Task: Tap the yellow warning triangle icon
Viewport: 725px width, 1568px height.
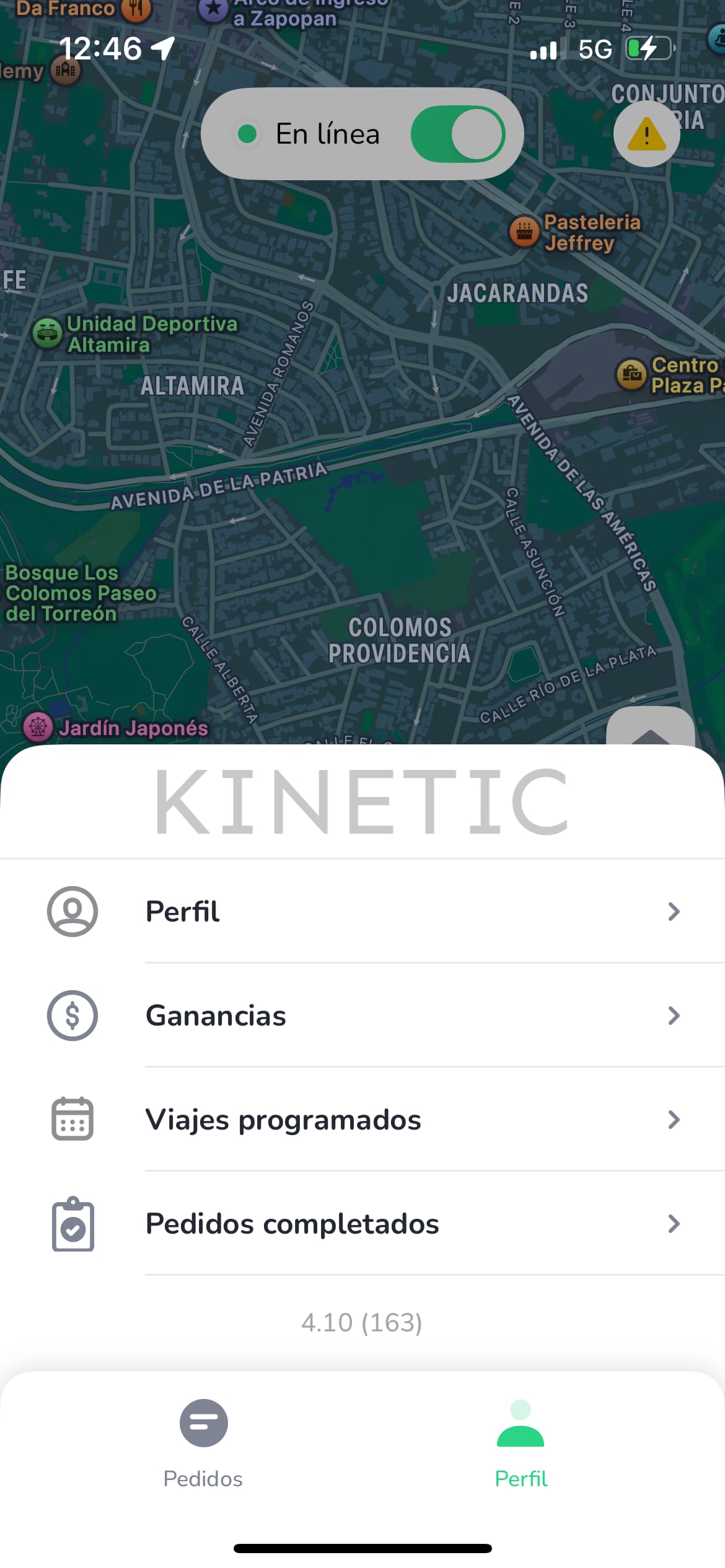Action: [x=646, y=133]
